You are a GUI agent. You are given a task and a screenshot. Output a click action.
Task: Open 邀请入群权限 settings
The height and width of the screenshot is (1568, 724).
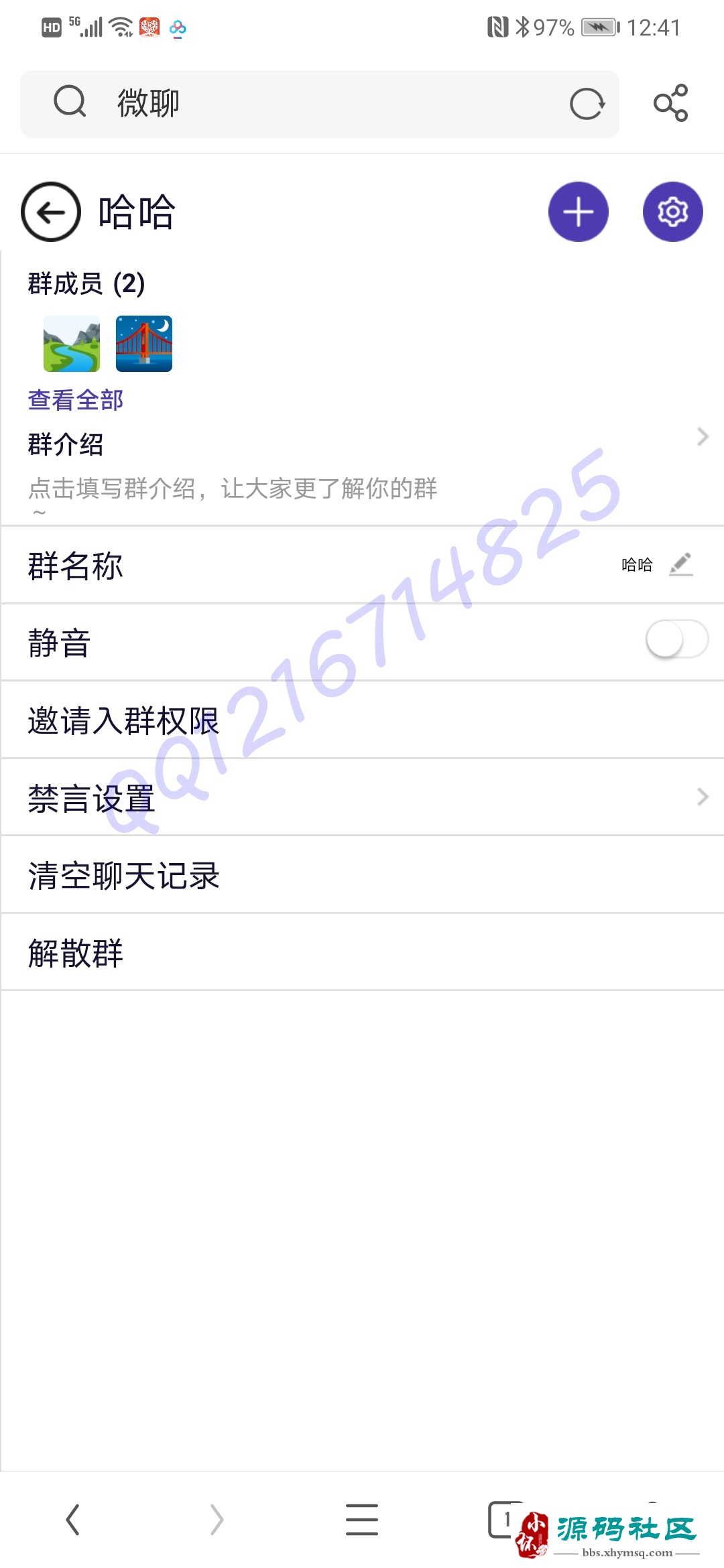pos(362,720)
